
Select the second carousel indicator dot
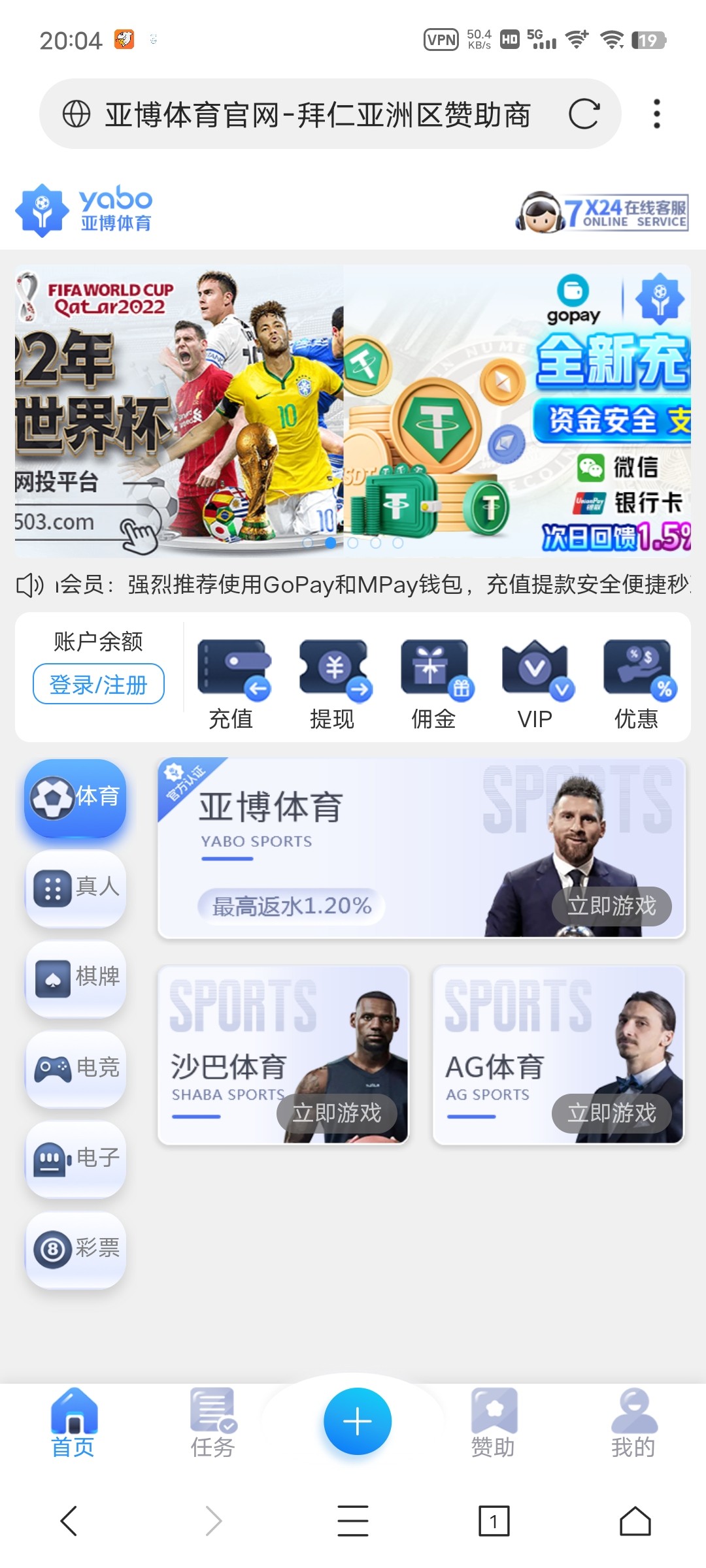coord(330,542)
